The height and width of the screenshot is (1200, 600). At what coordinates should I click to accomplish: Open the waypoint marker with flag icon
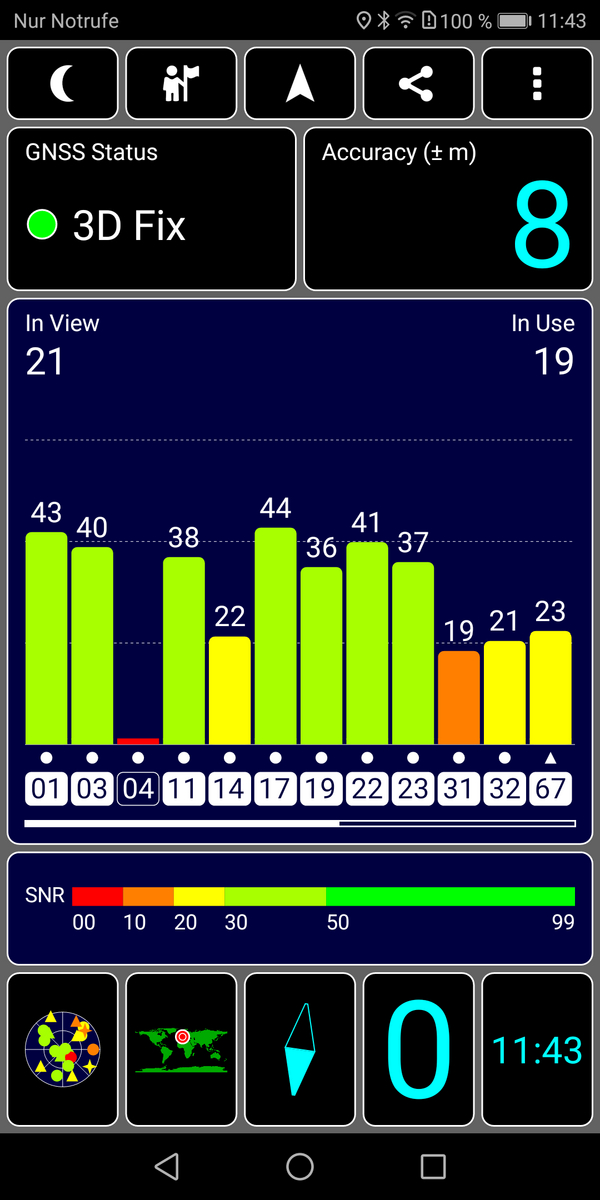click(181, 84)
